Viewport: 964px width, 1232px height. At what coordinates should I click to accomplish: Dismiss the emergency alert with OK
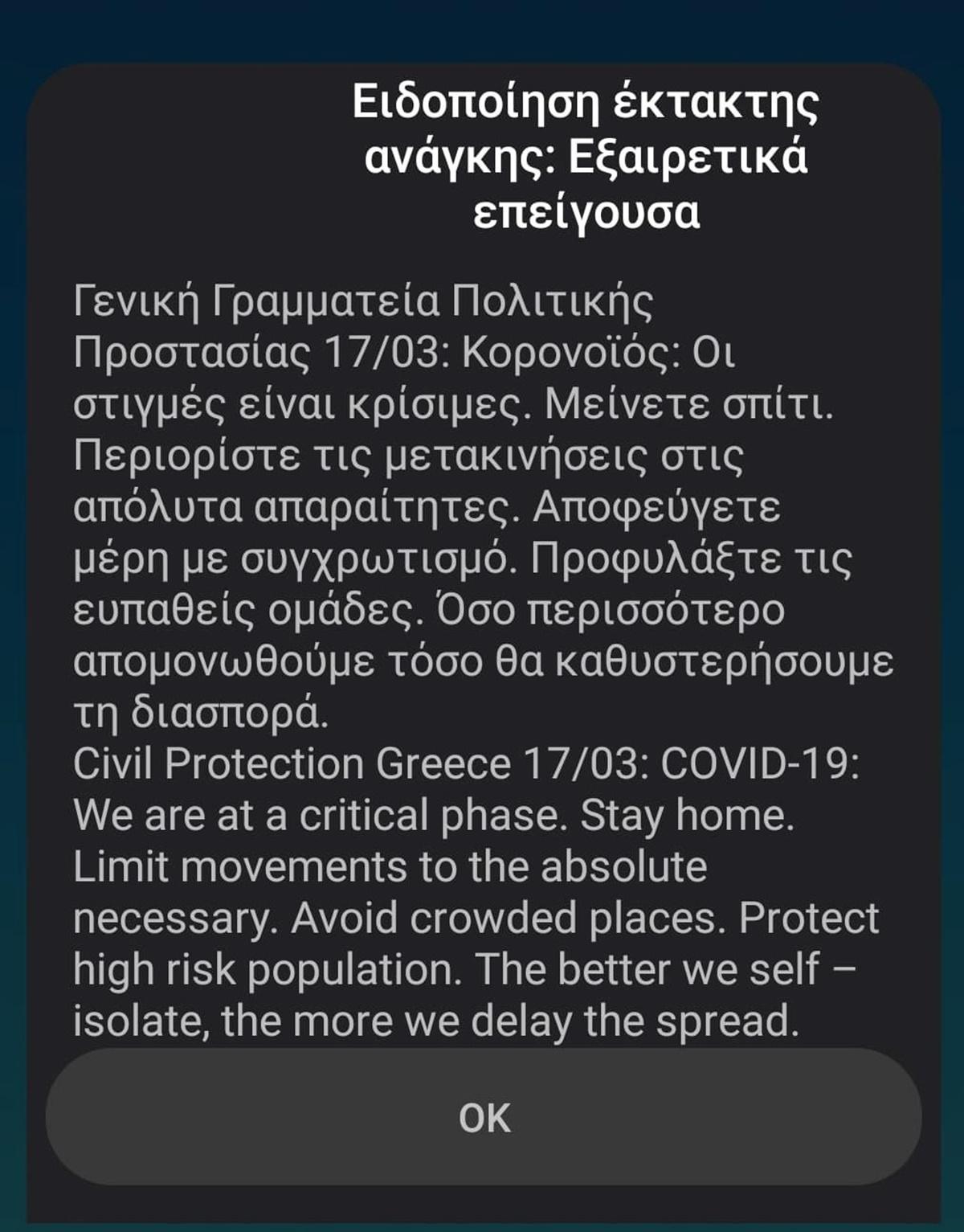[484, 1117]
